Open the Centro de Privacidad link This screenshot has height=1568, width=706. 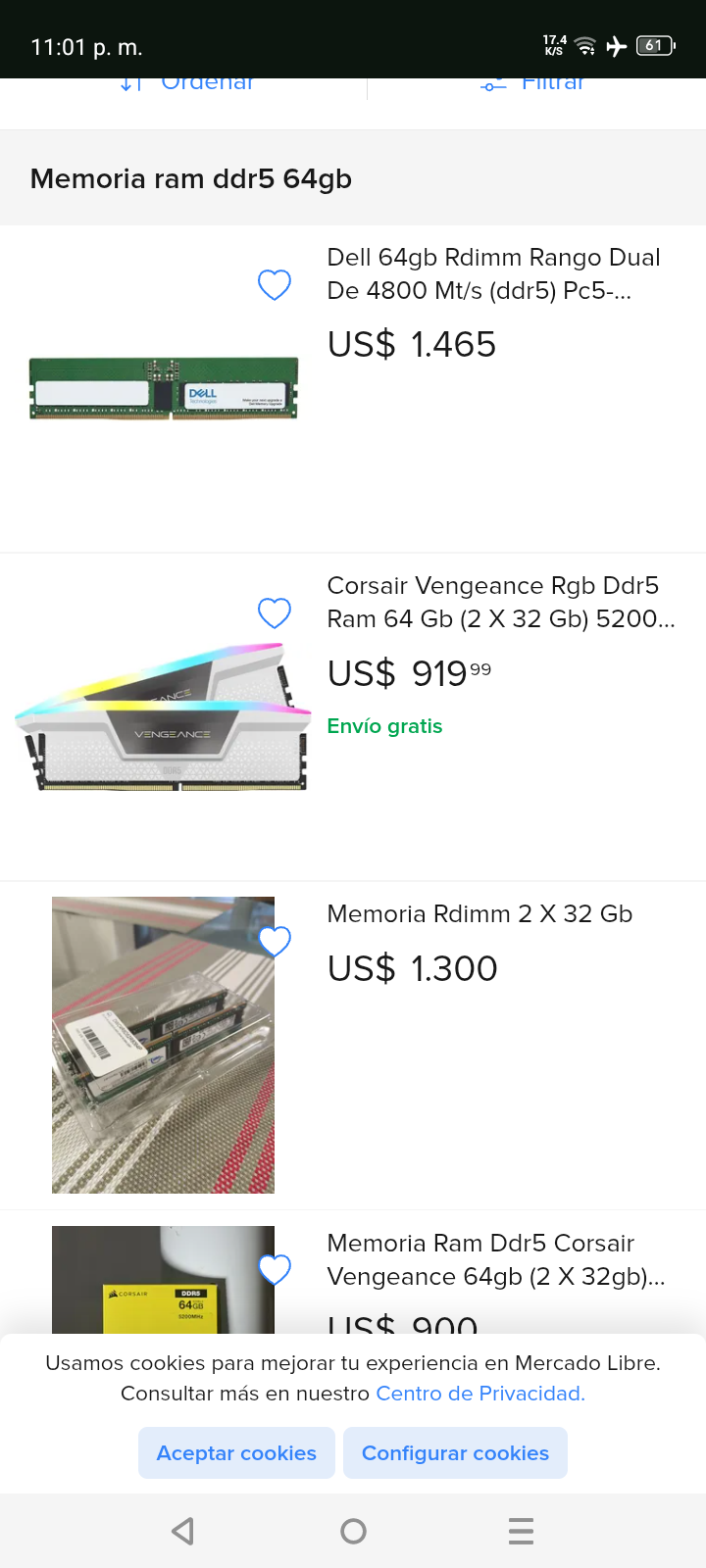click(x=480, y=1394)
